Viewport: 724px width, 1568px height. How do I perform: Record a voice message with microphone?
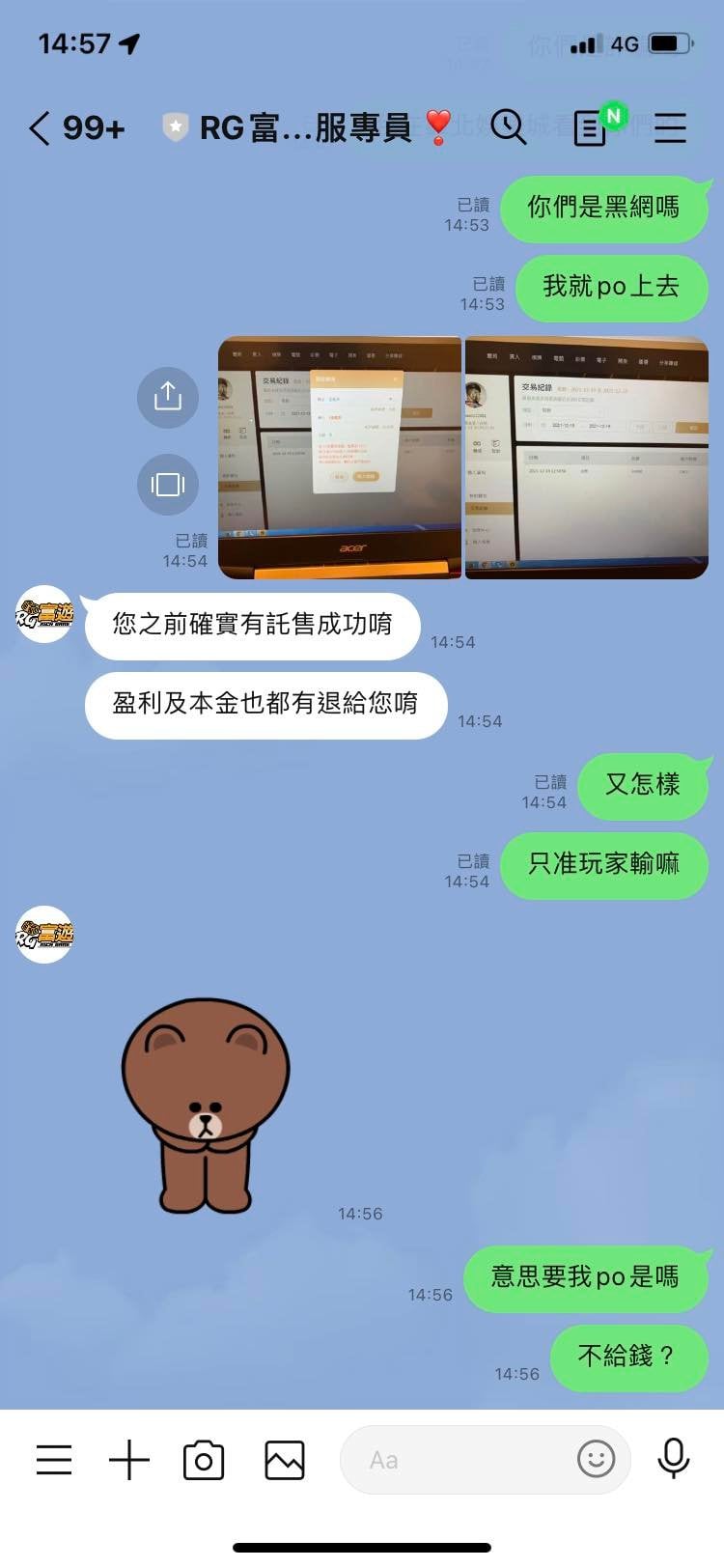pyautogui.click(x=674, y=1459)
